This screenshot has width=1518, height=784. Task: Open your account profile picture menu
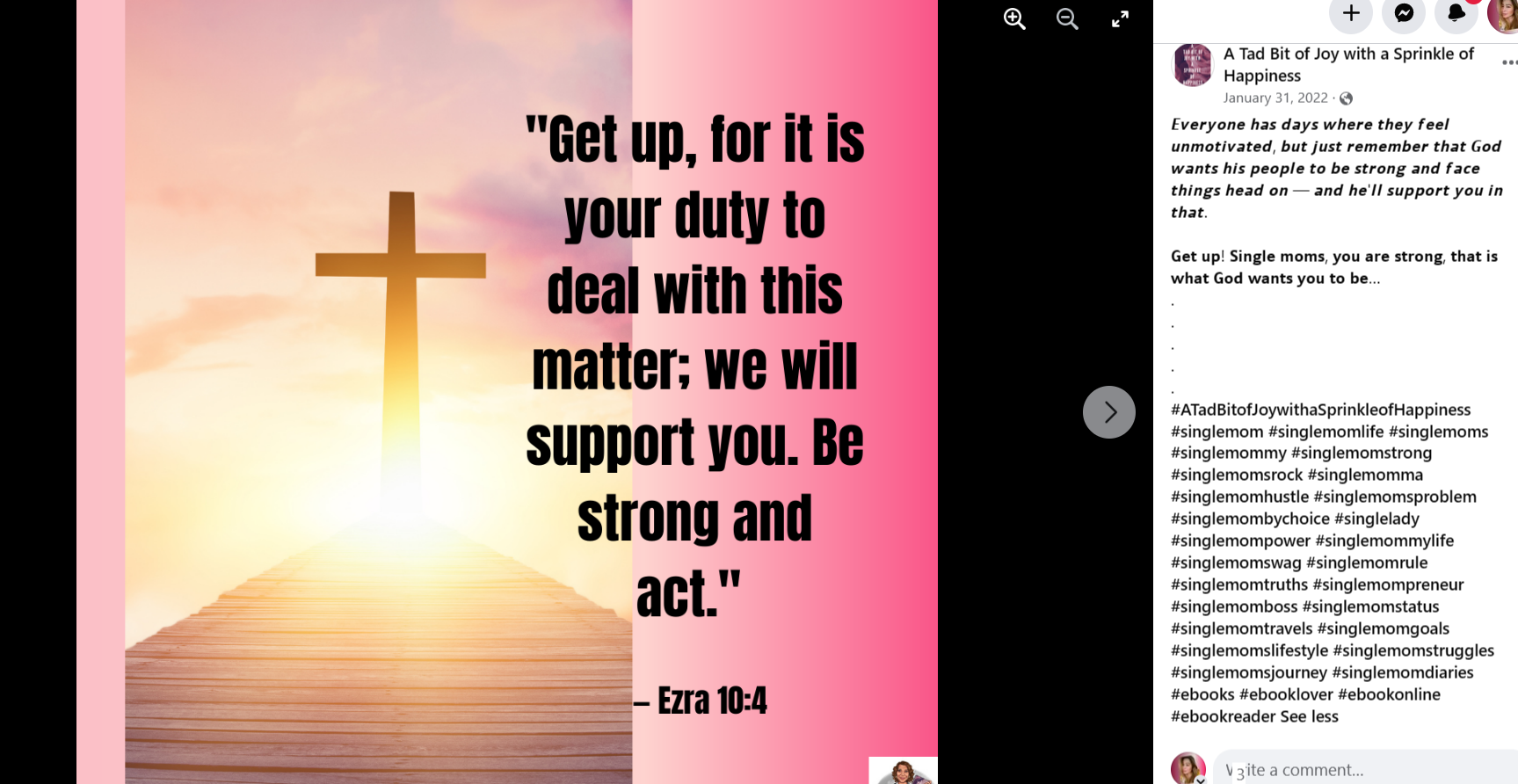coord(1504,13)
